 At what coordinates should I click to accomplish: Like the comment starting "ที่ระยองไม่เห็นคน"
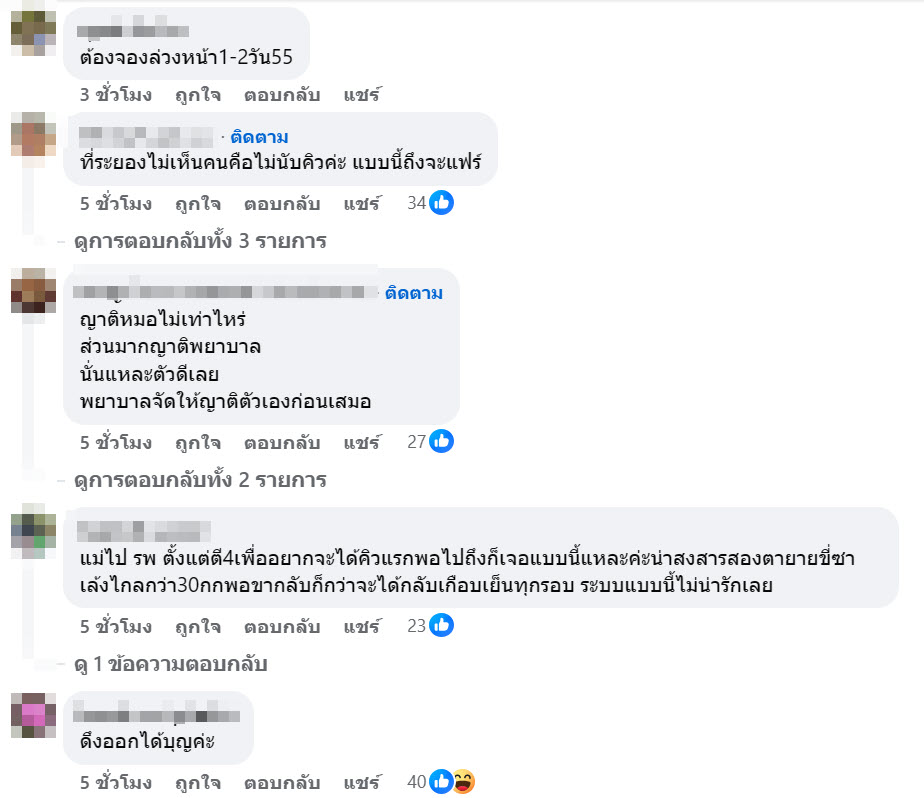click(x=198, y=203)
